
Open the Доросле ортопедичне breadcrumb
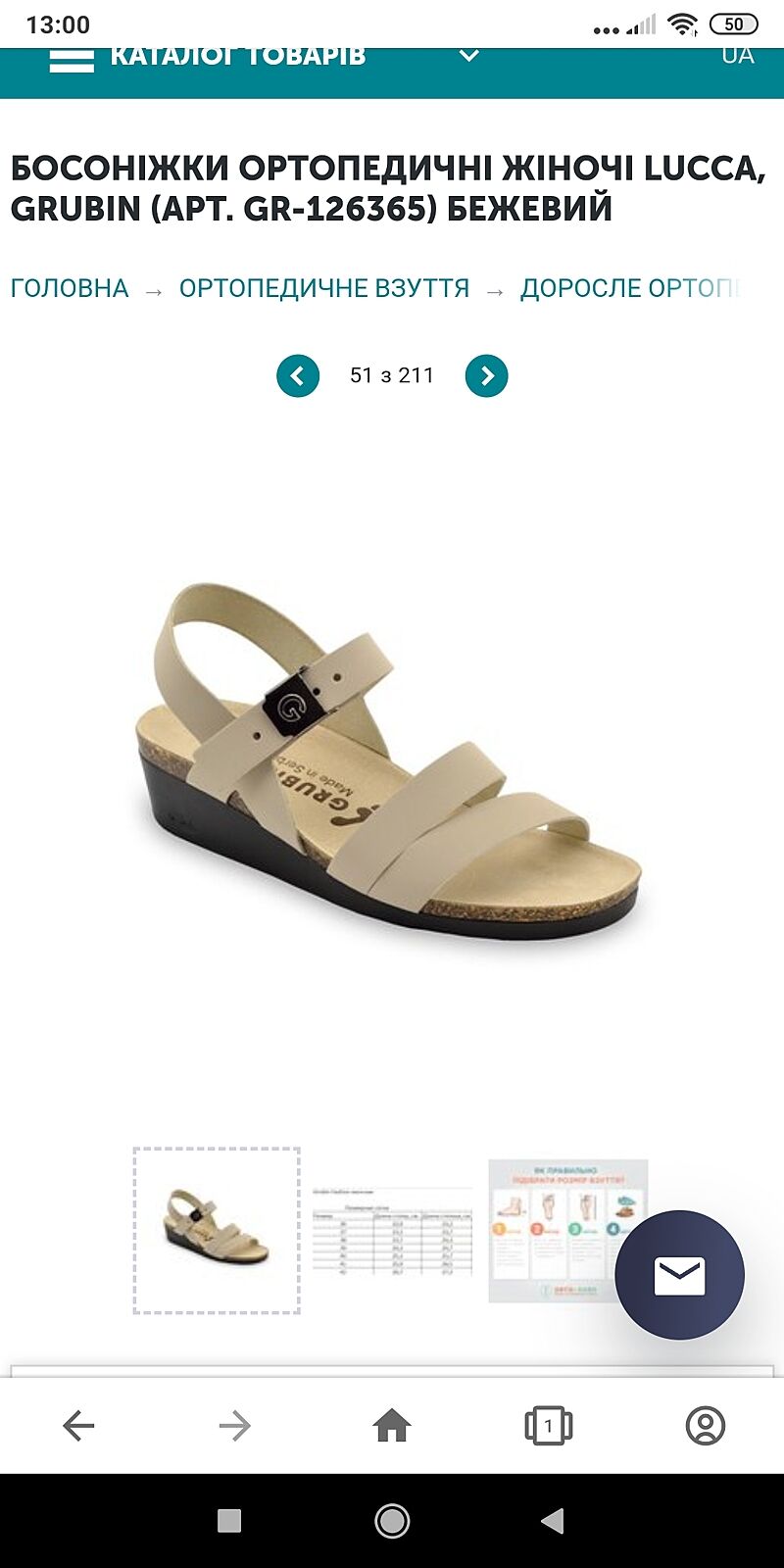click(x=628, y=288)
